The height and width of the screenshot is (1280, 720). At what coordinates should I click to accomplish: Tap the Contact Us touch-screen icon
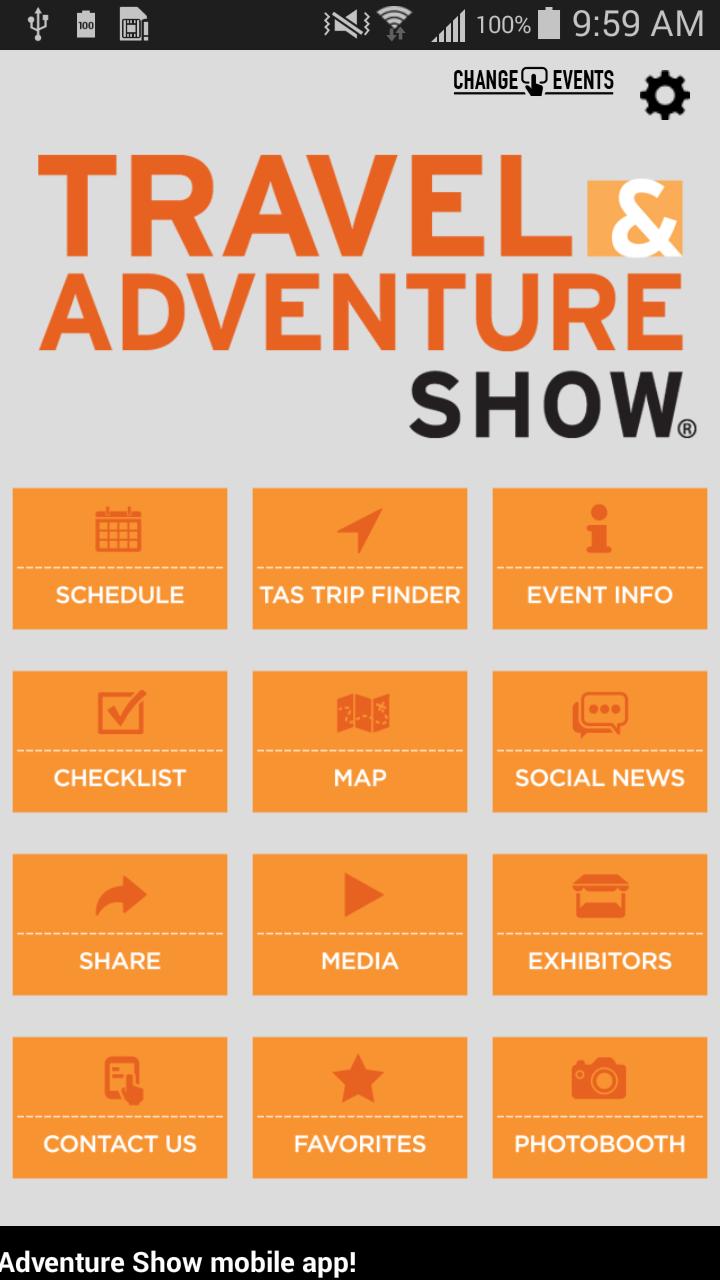pos(119,1080)
